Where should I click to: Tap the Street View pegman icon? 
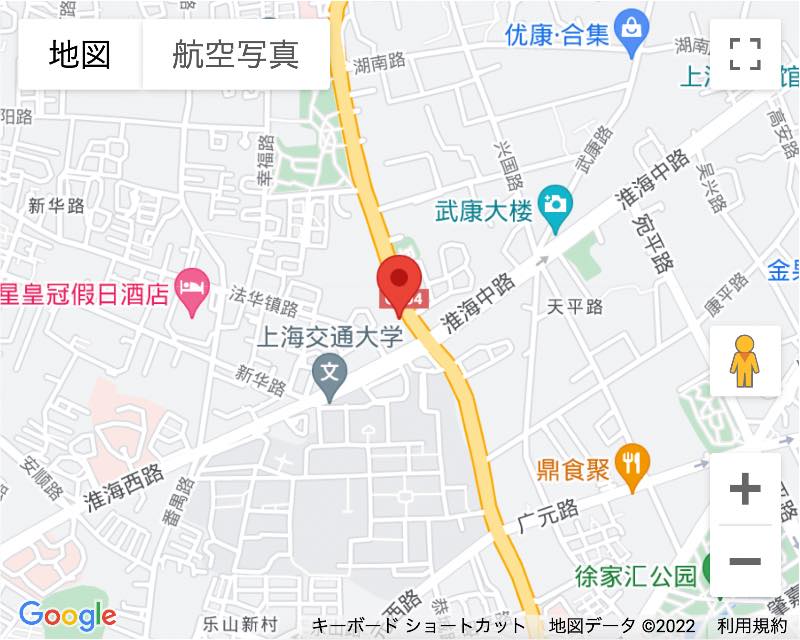pyautogui.click(x=745, y=360)
